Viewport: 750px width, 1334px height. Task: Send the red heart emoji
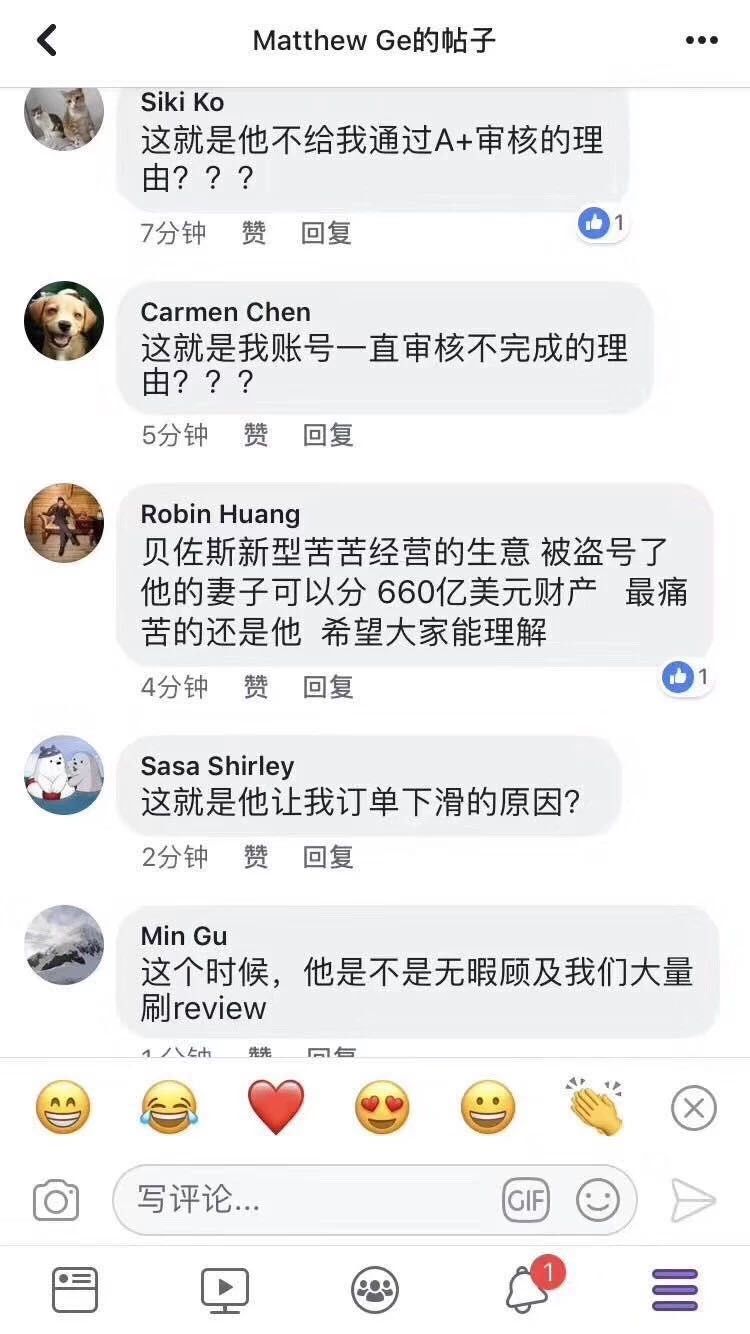(x=276, y=1108)
